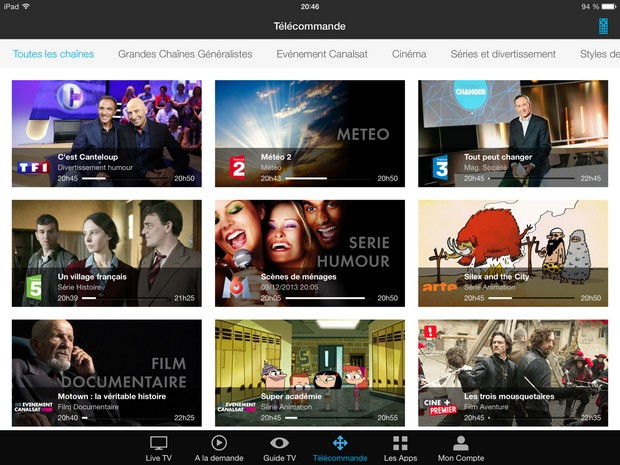Switch to Guide TV
The width and height of the screenshot is (620, 465).
click(x=278, y=448)
